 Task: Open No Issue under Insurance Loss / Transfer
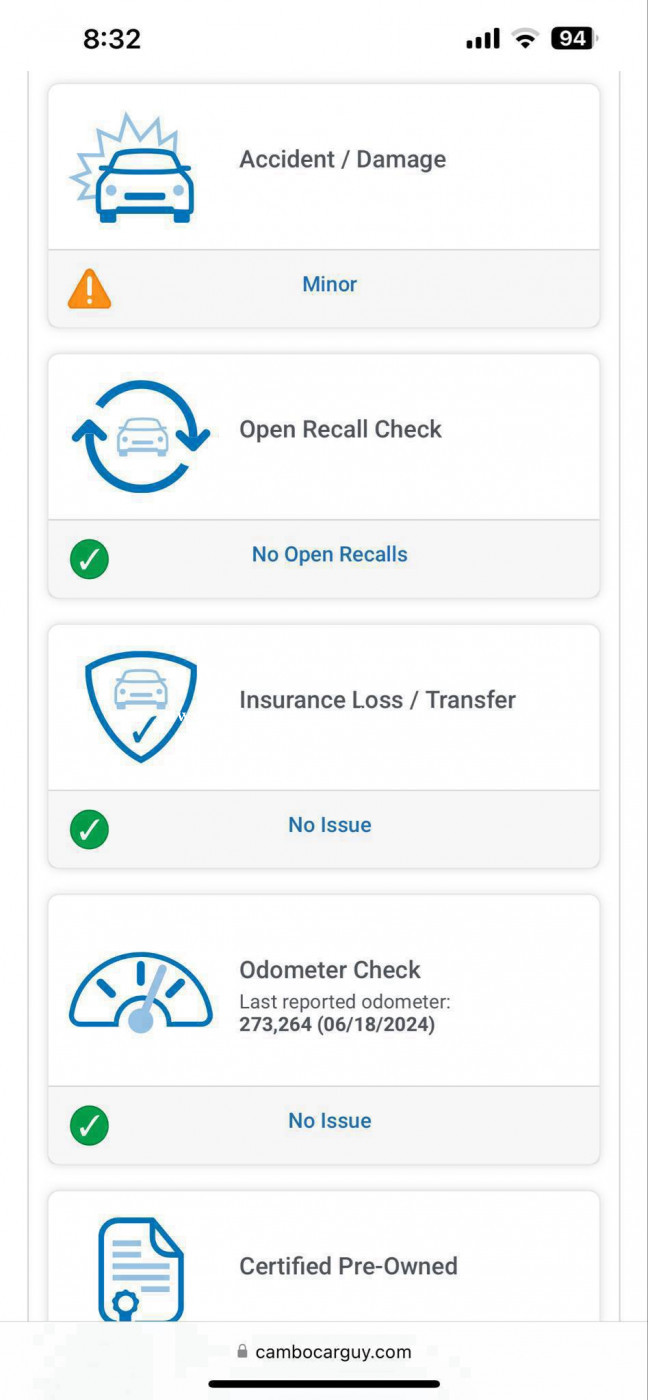329,825
